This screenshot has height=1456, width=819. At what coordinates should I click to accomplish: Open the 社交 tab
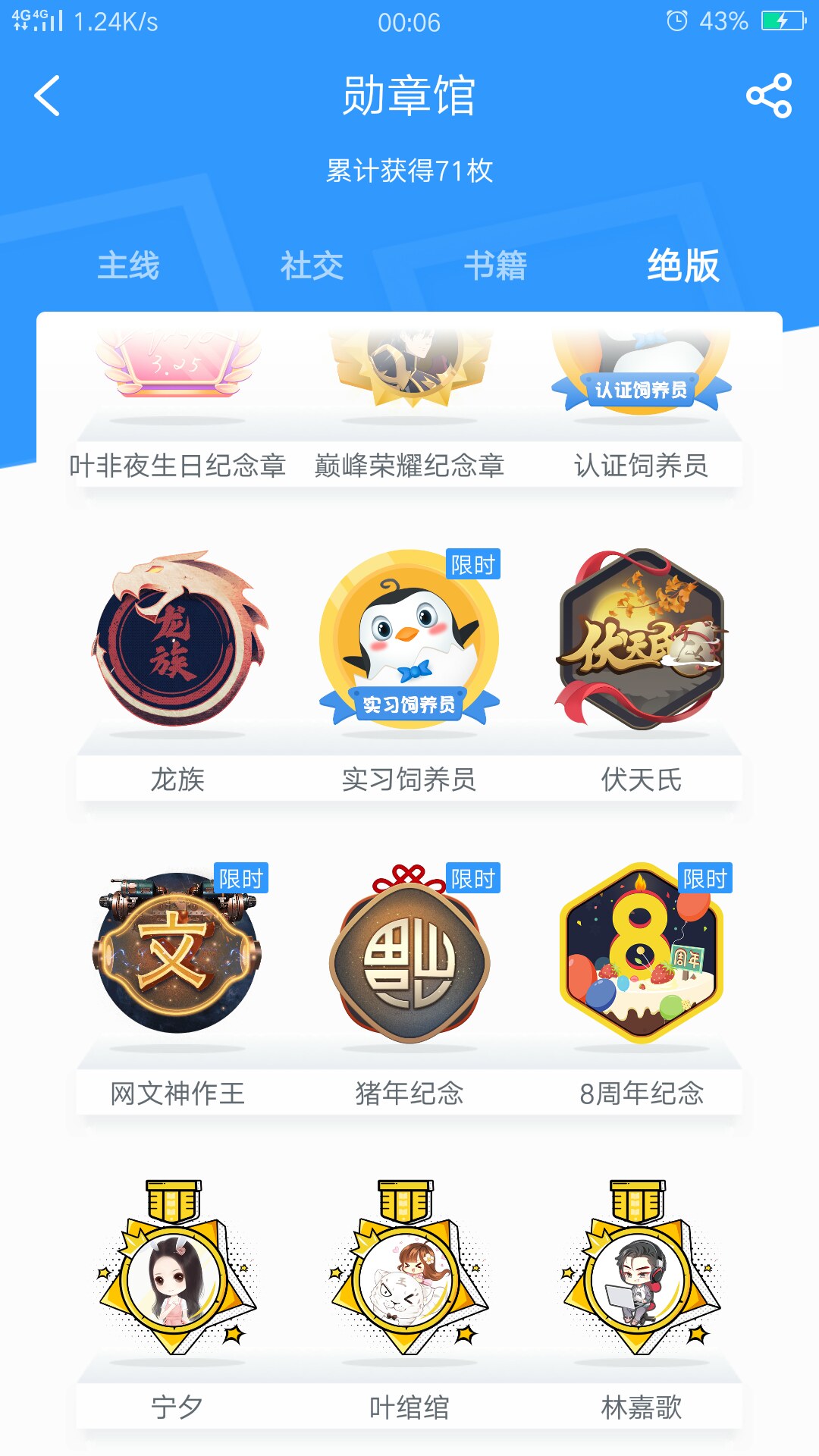312,266
